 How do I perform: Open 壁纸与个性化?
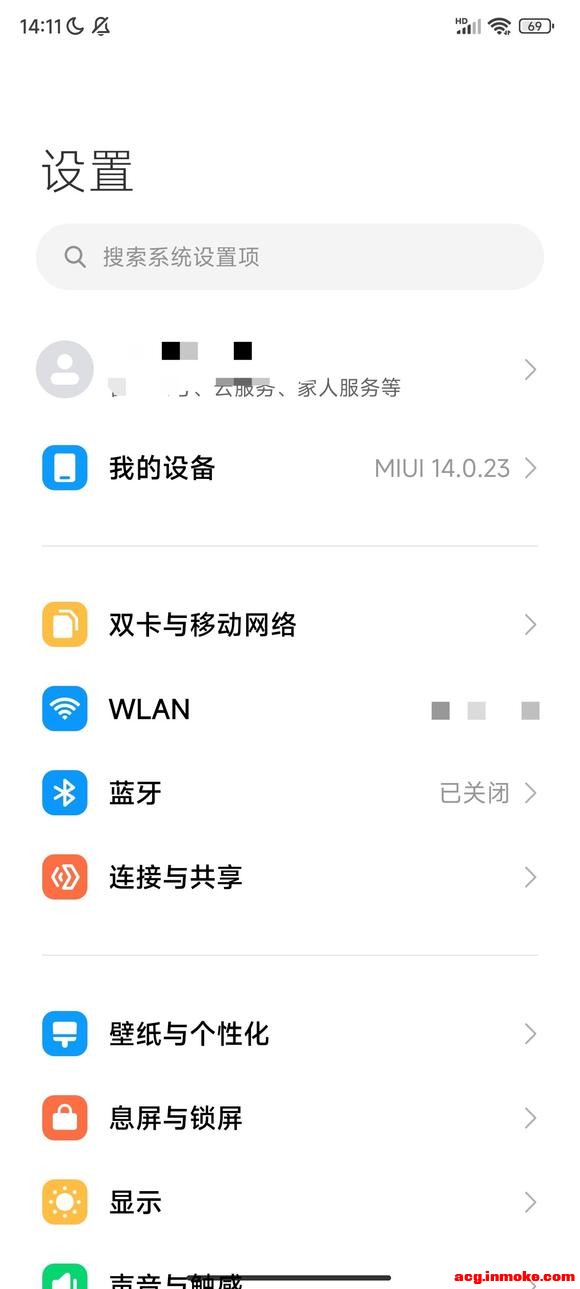click(290, 1034)
